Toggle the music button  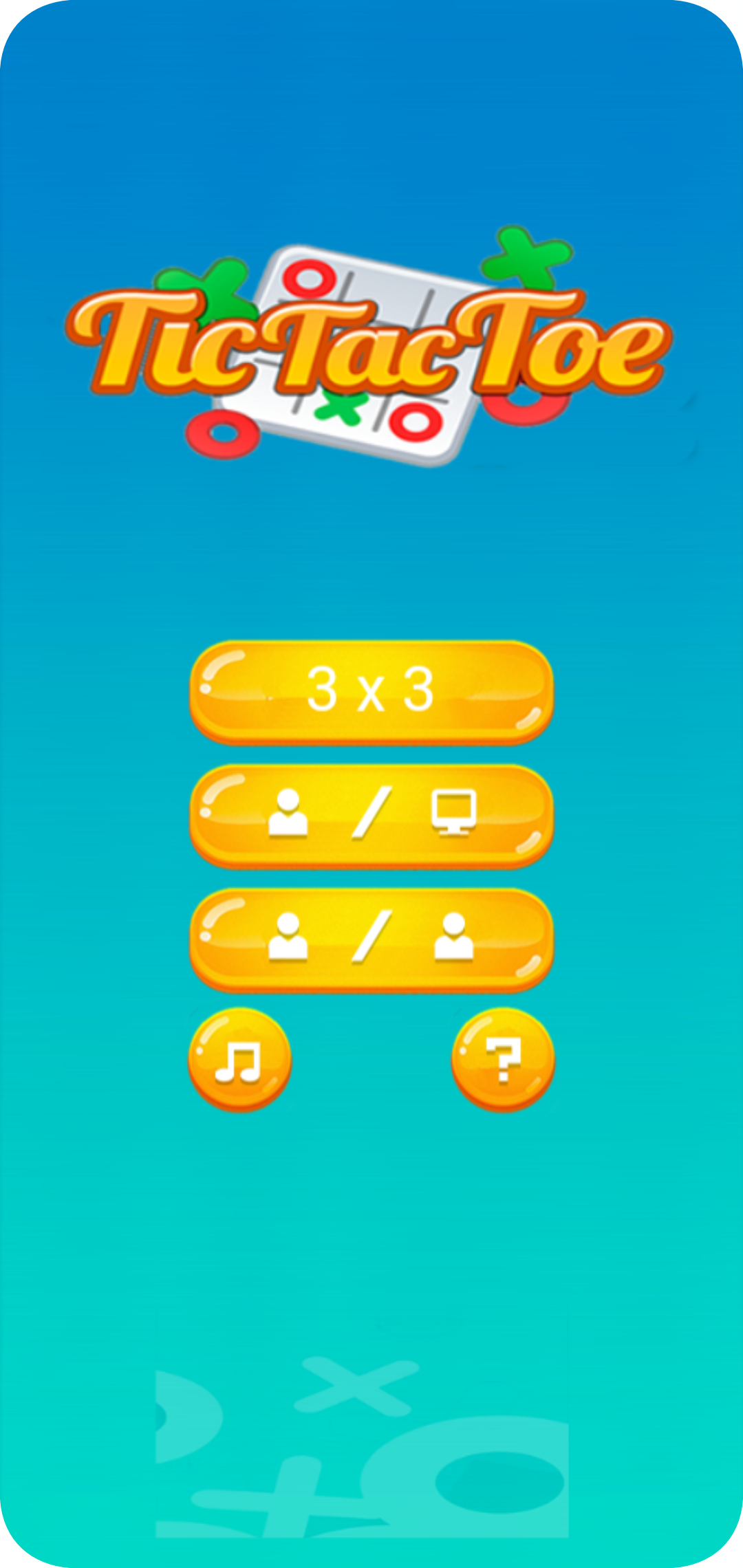coord(239,1059)
